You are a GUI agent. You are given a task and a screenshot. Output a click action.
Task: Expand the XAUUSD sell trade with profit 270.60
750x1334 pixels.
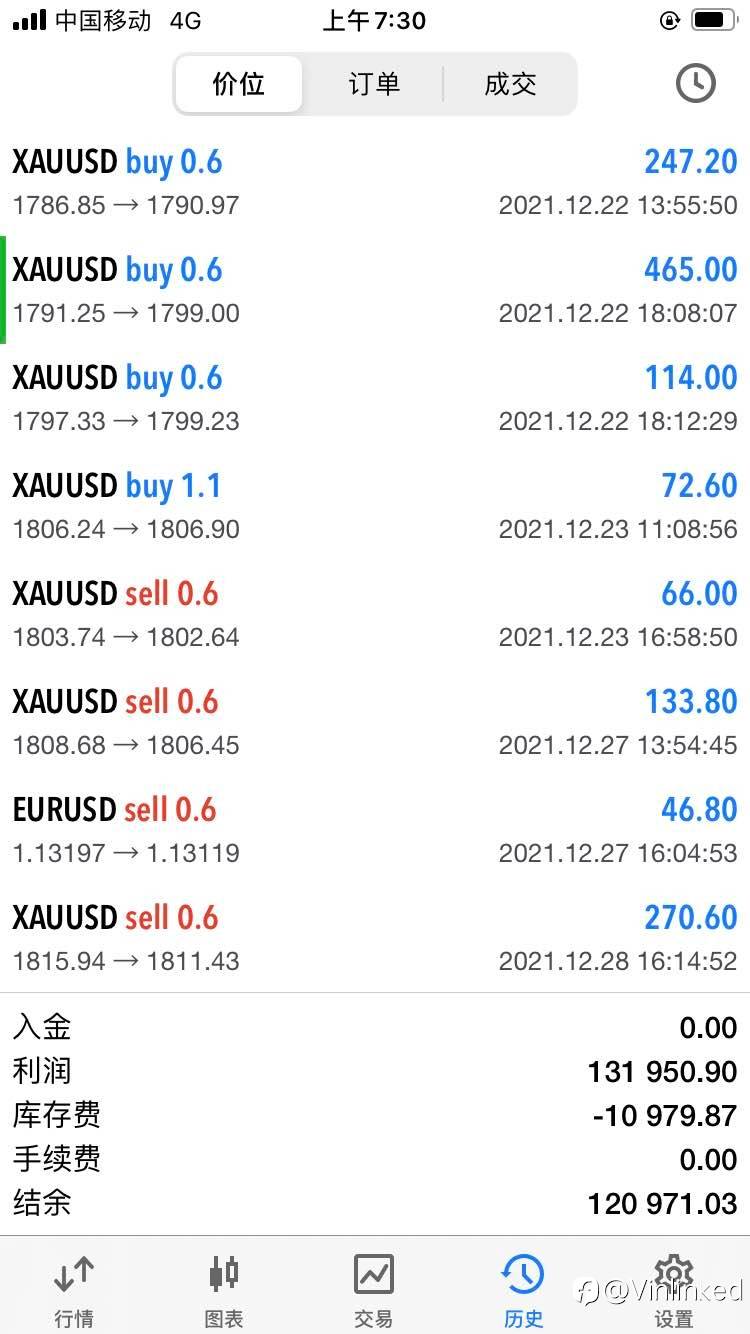(x=375, y=938)
